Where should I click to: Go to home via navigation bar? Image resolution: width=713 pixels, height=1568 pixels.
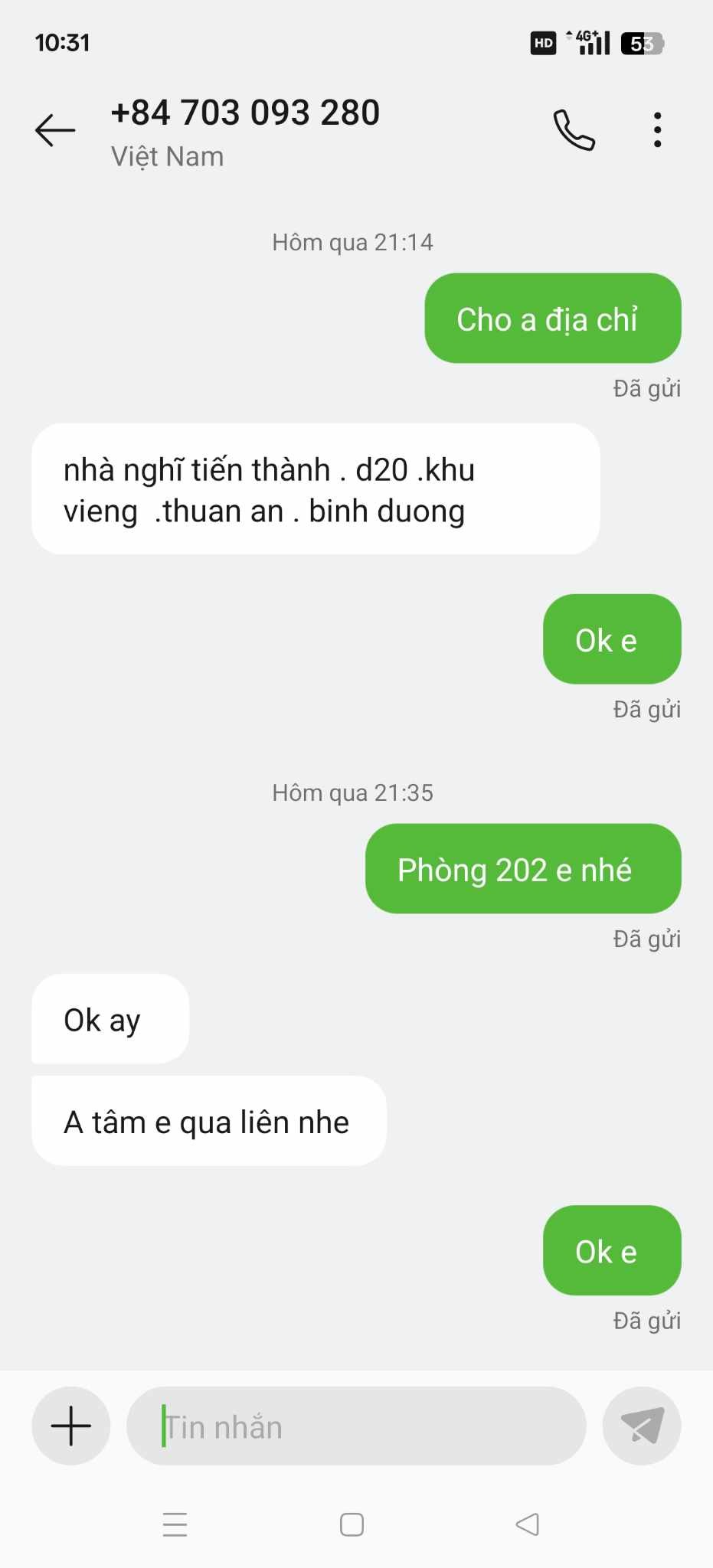[352, 1524]
